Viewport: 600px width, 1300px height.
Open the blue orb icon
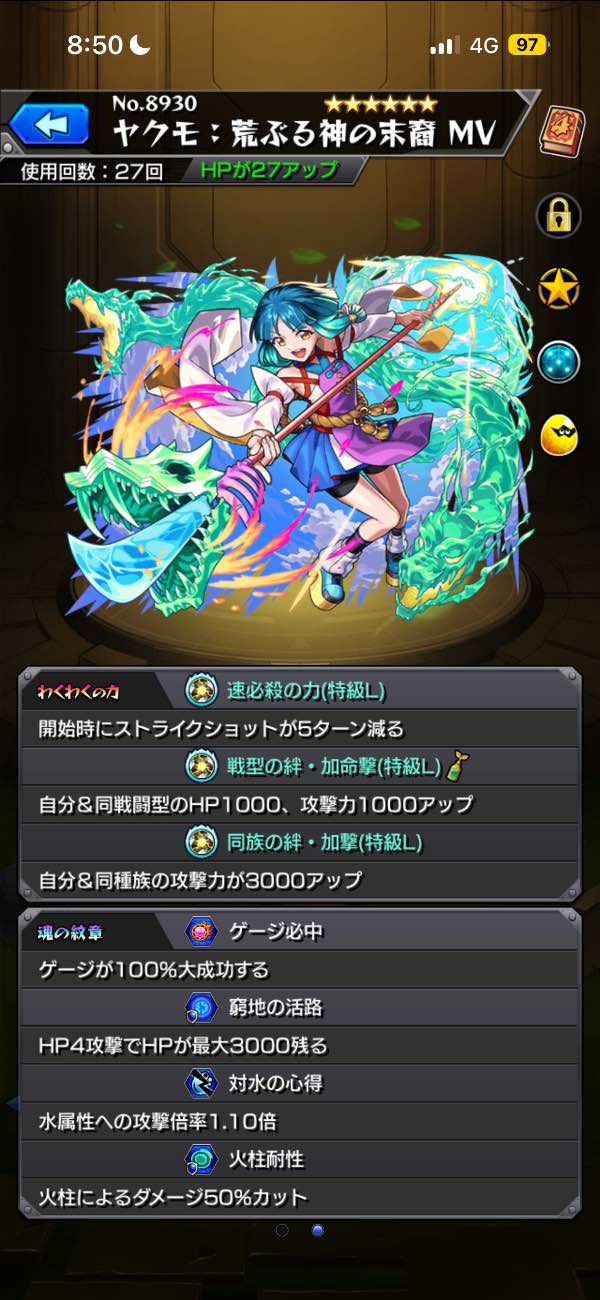coord(559,361)
